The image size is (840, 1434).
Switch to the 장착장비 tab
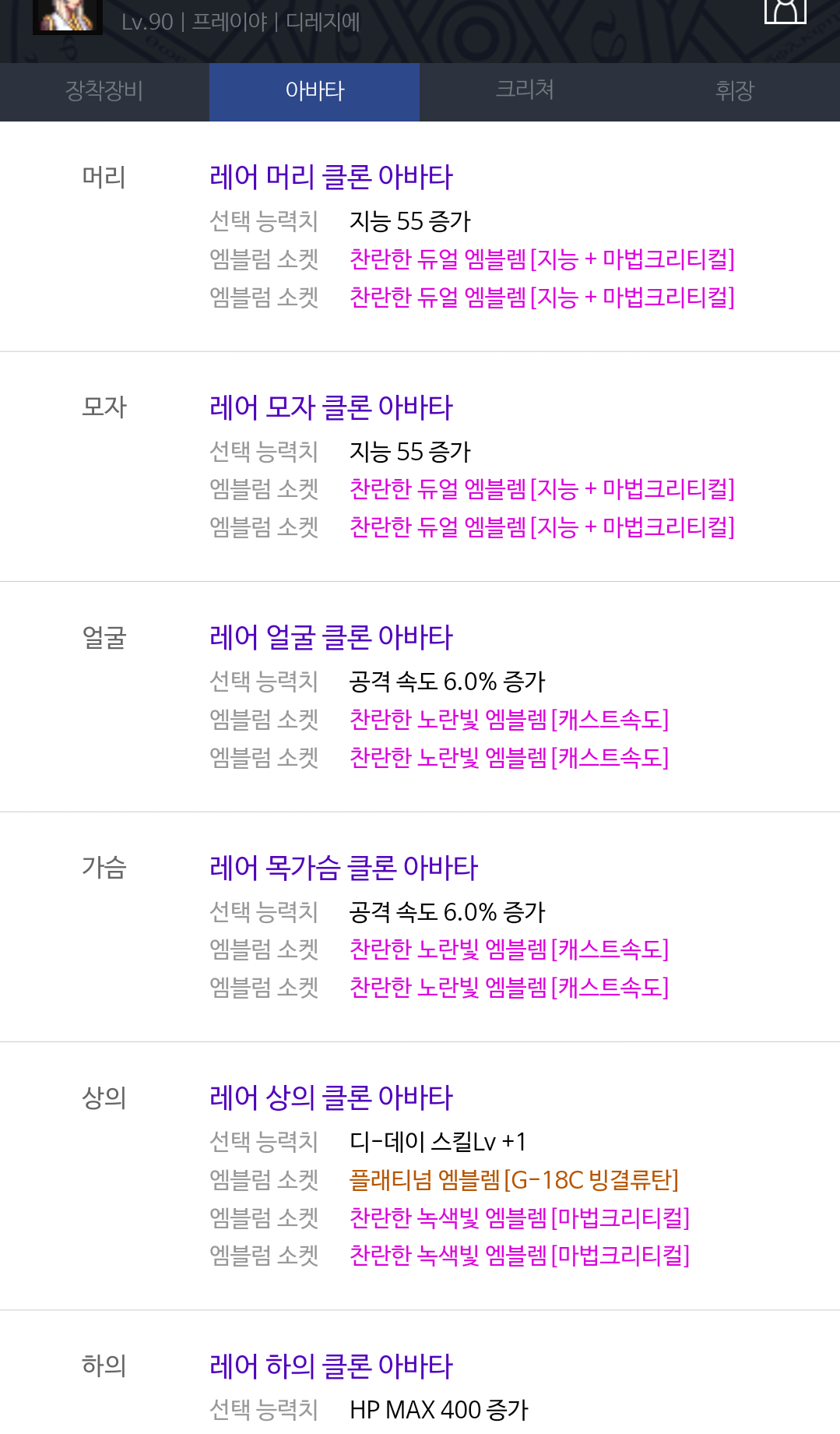(x=104, y=91)
